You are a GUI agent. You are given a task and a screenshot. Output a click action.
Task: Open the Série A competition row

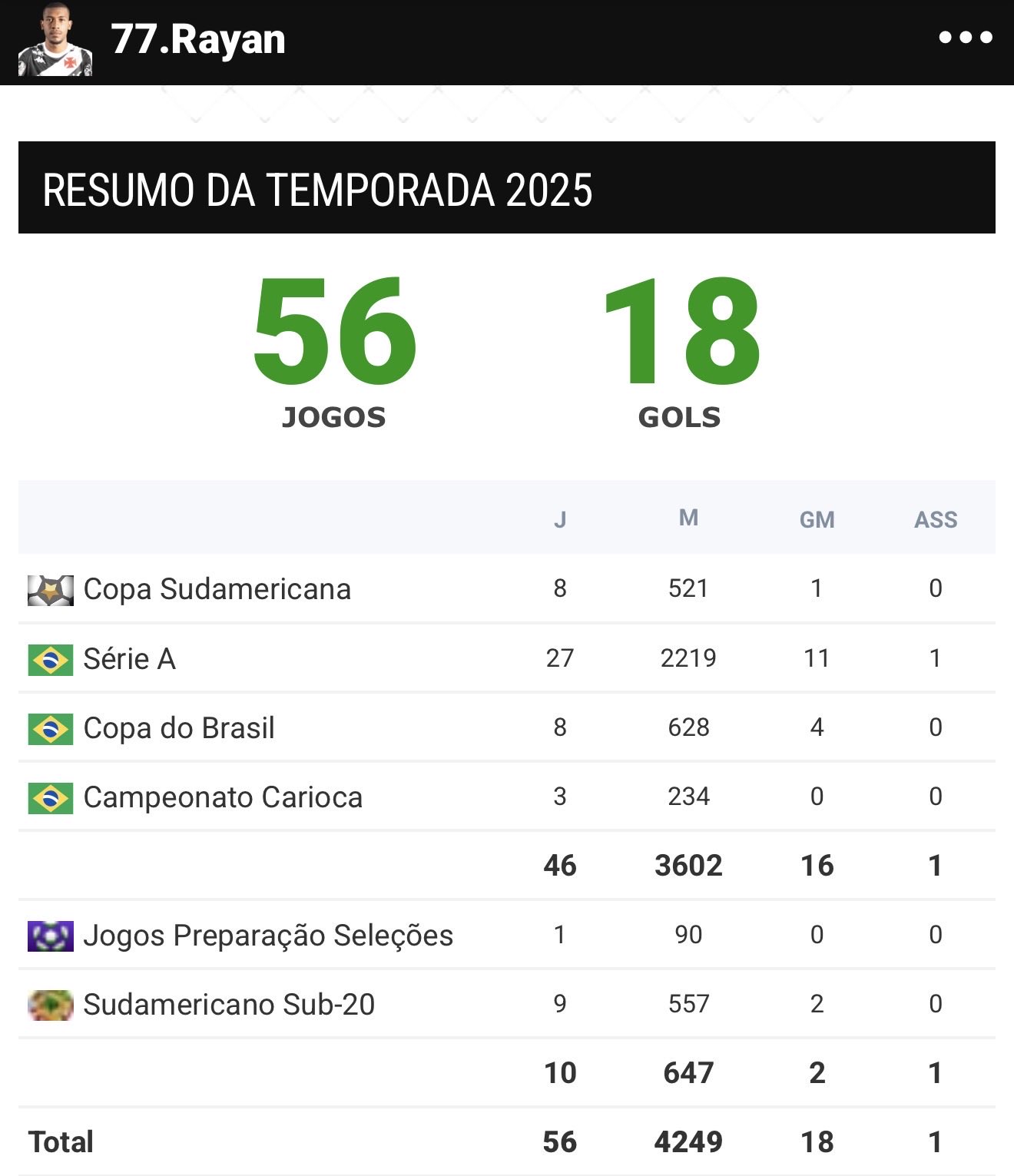click(129, 659)
